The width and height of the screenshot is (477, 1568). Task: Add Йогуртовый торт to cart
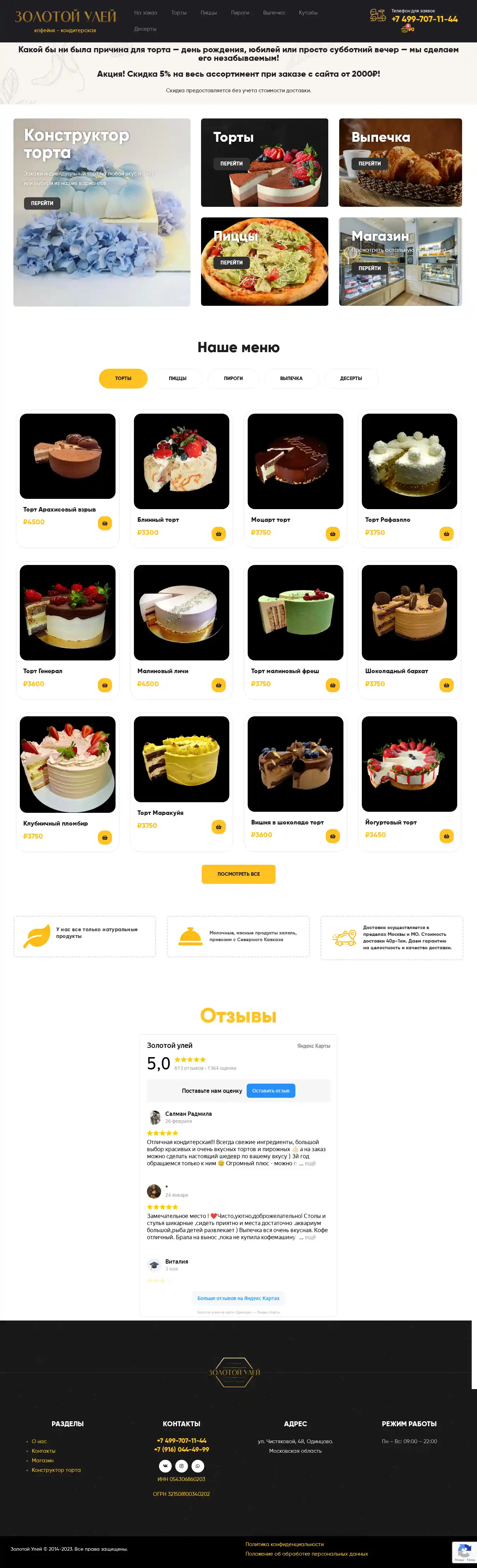click(x=446, y=837)
